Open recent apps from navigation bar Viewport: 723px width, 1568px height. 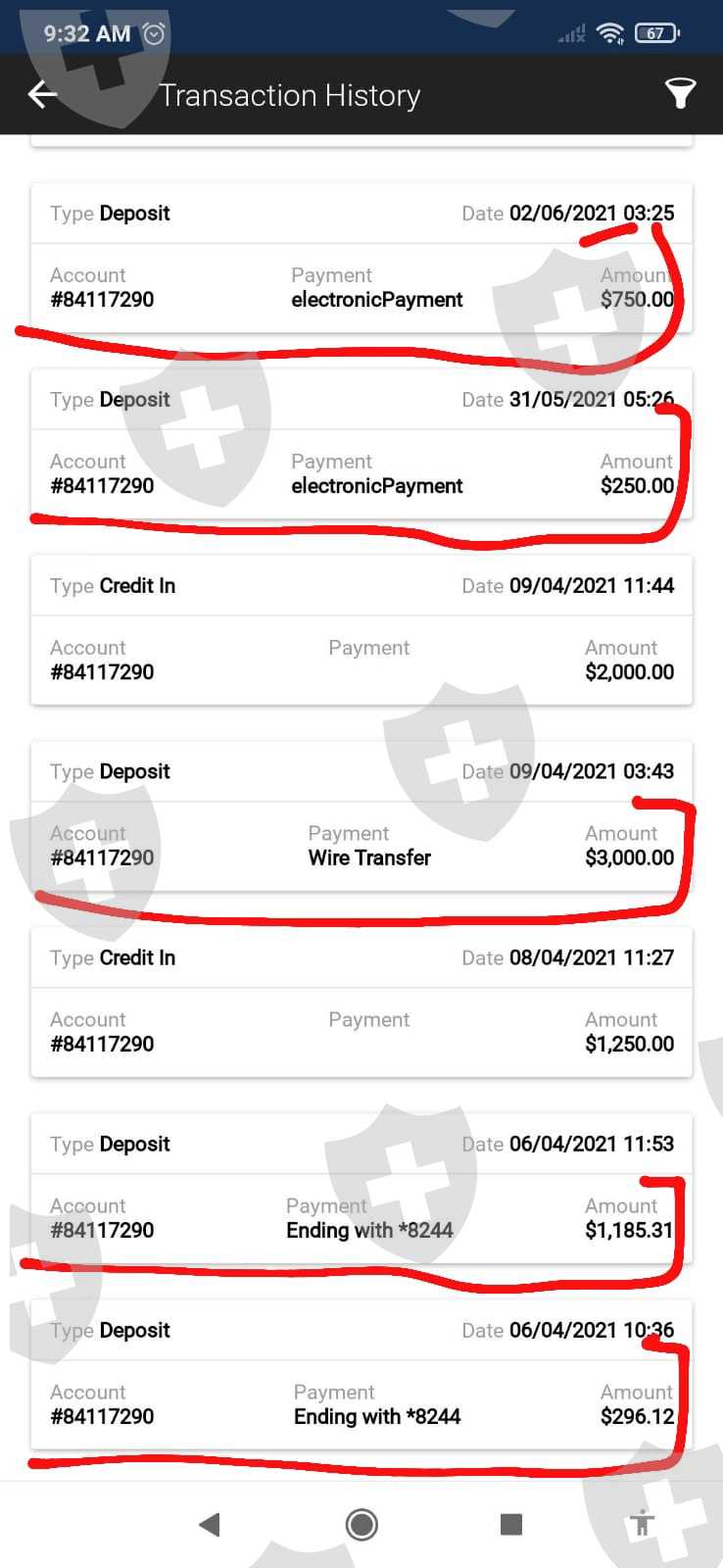(x=511, y=1524)
